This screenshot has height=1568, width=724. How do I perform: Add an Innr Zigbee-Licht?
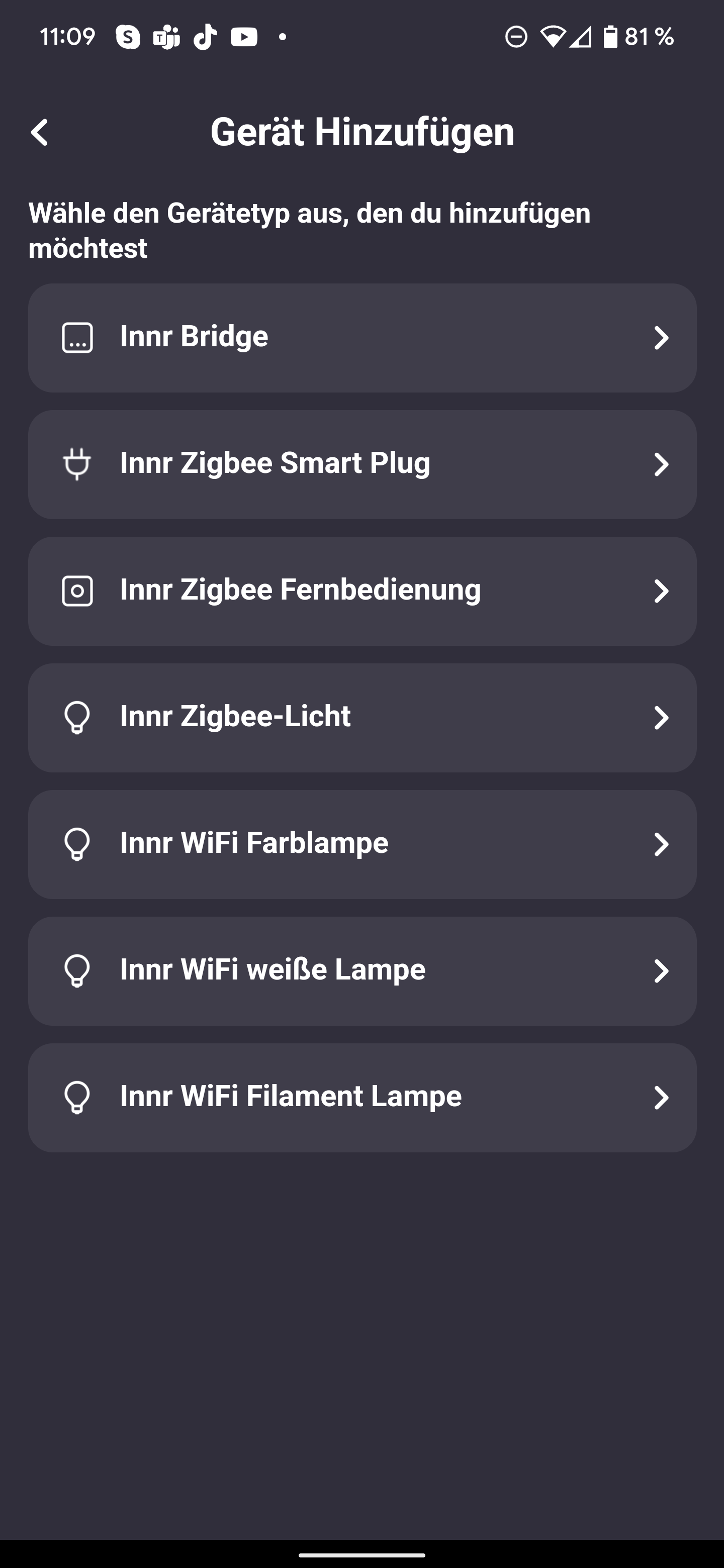[363, 718]
